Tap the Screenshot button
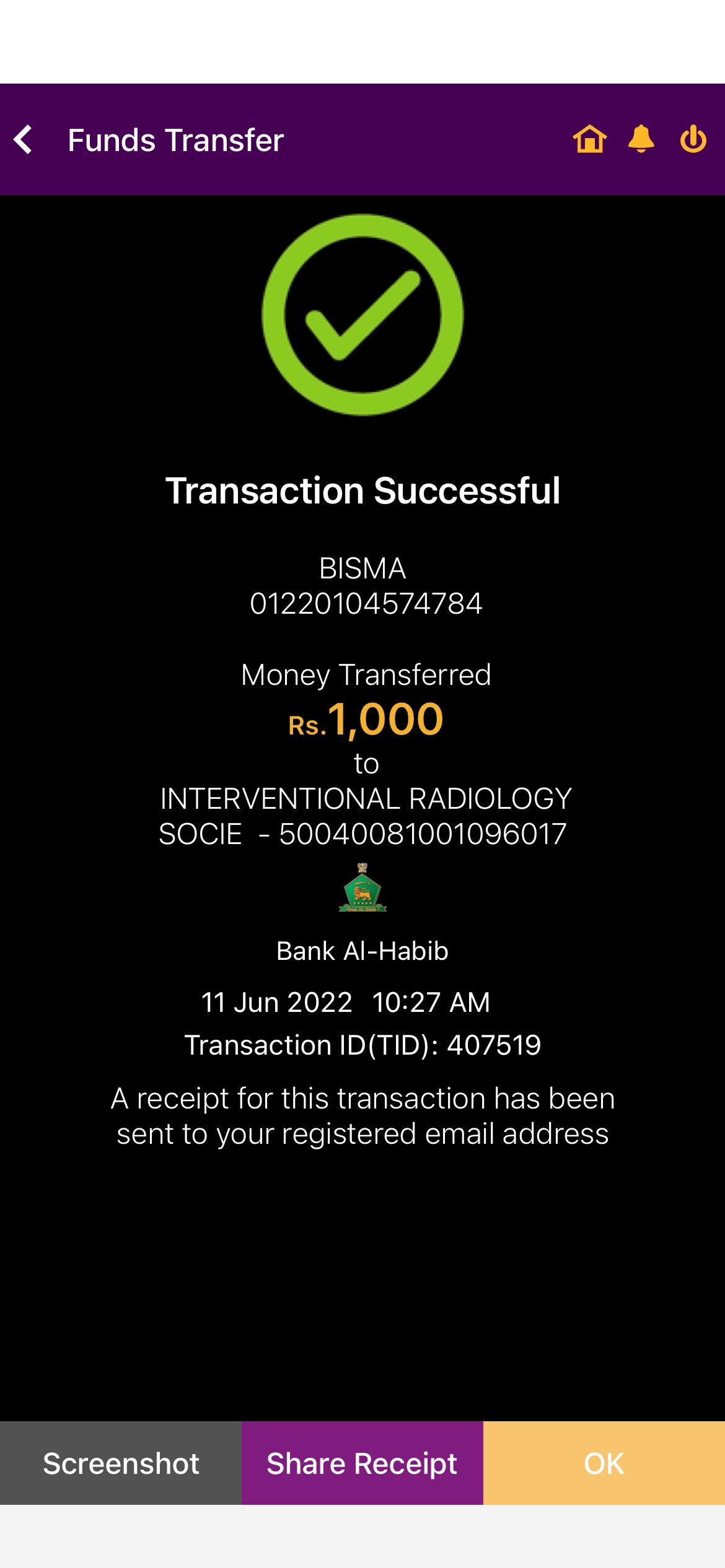 (121, 1463)
